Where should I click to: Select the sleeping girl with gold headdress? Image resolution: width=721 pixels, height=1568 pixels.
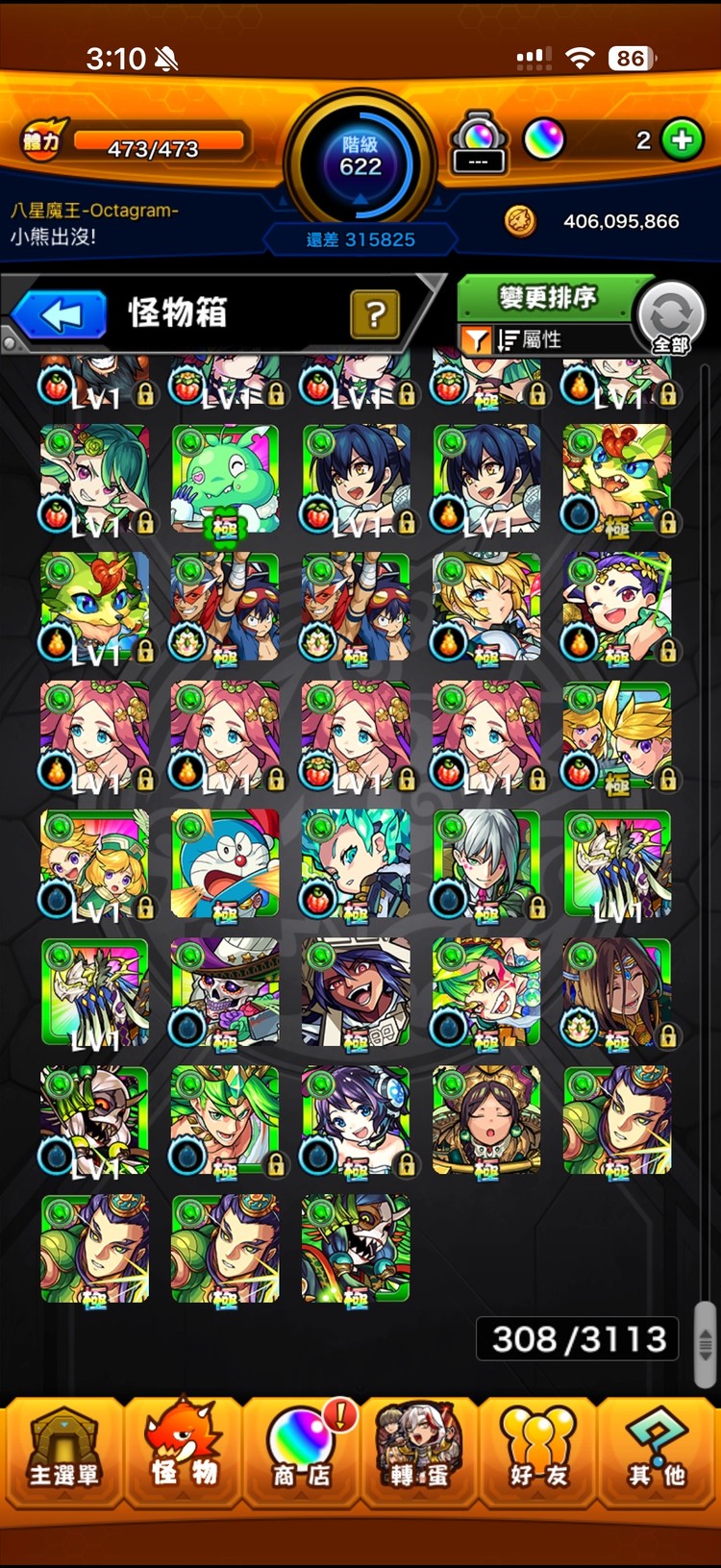pyautogui.click(x=486, y=1121)
